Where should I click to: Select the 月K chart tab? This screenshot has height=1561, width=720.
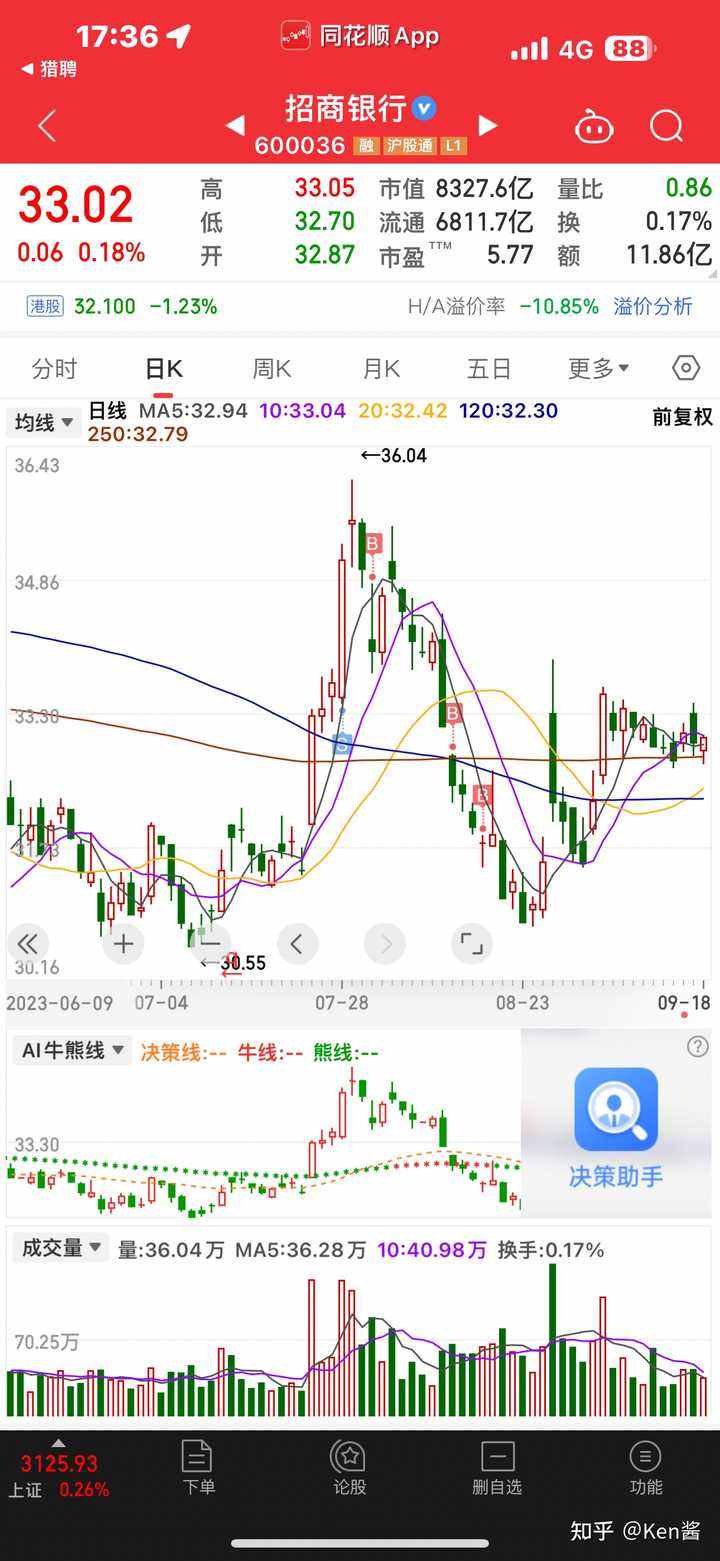pyautogui.click(x=381, y=369)
